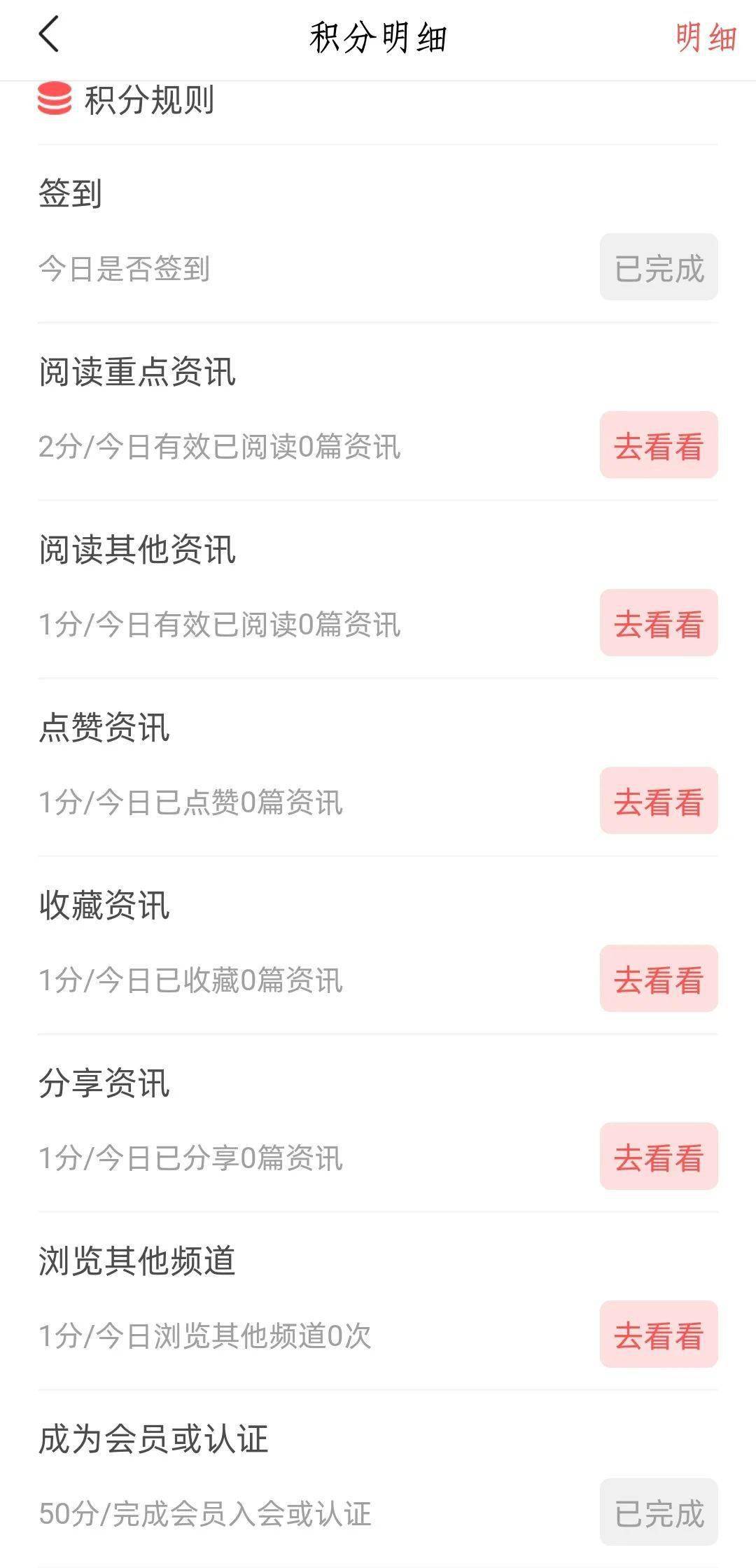Screen dimensions: 756x1568
Task: Open 明细 in the top-right corner
Action: [x=706, y=38]
